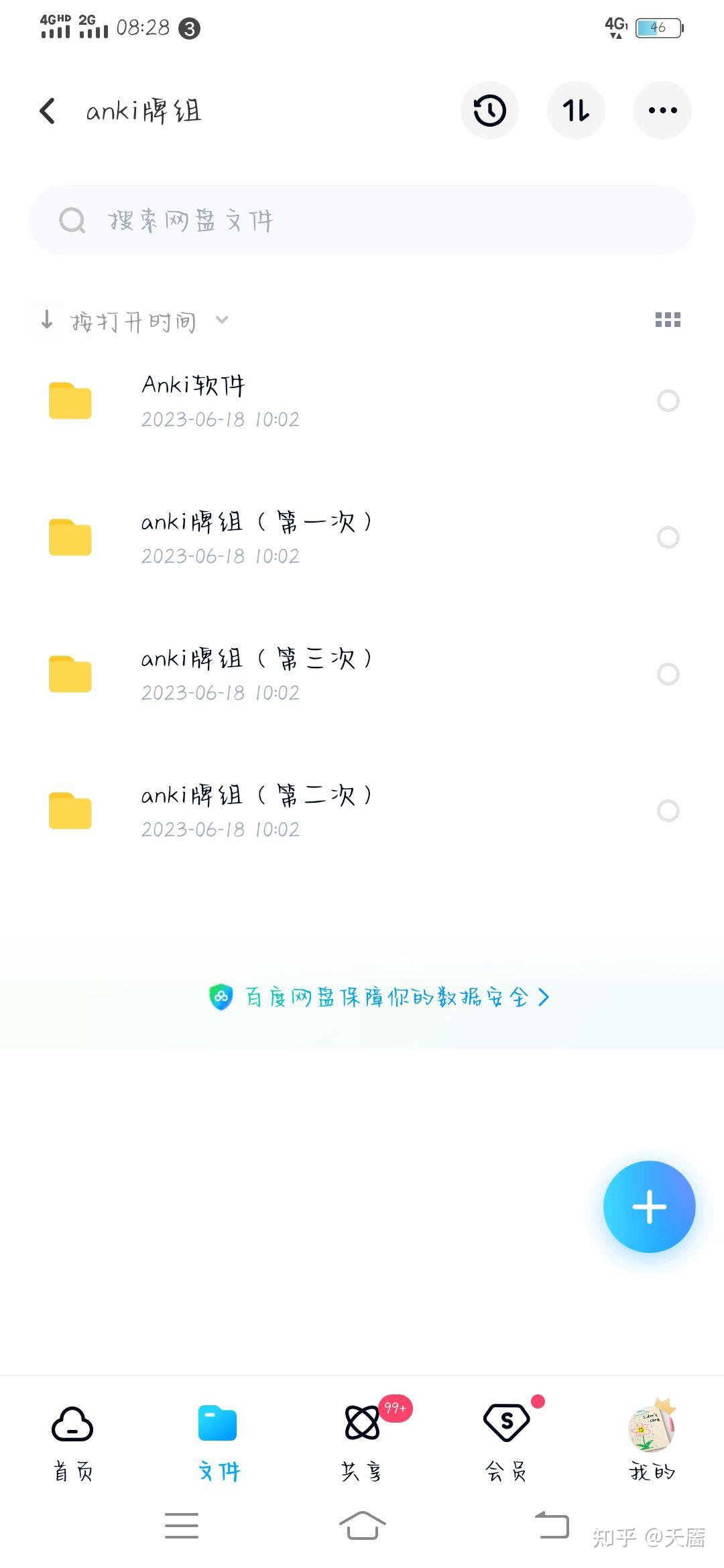Viewport: 724px width, 1568px height.
Task: Go back using the left arrow
Action: click(x=47, y=110)
